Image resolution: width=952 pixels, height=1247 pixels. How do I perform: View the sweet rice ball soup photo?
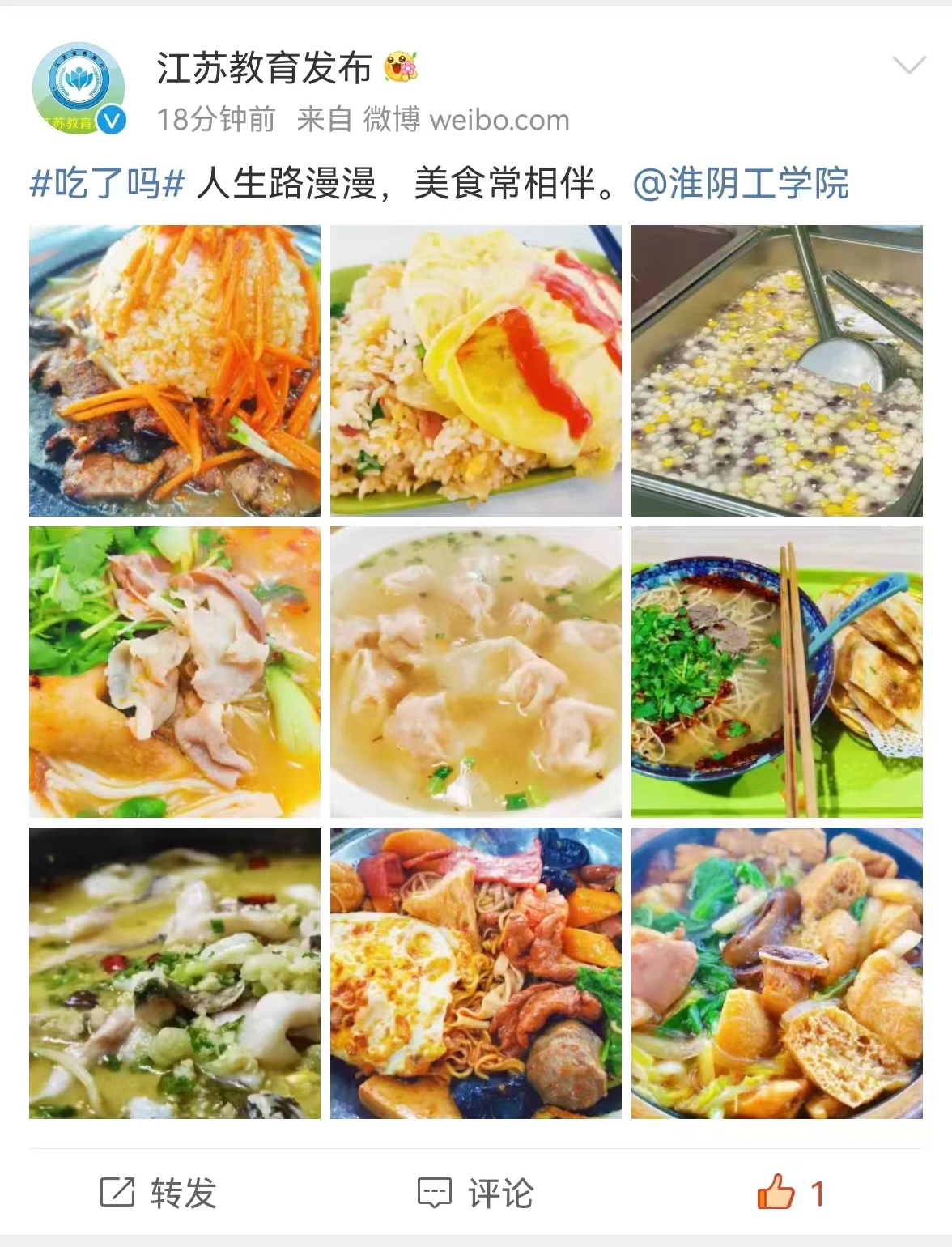click(x=776, y=371)
